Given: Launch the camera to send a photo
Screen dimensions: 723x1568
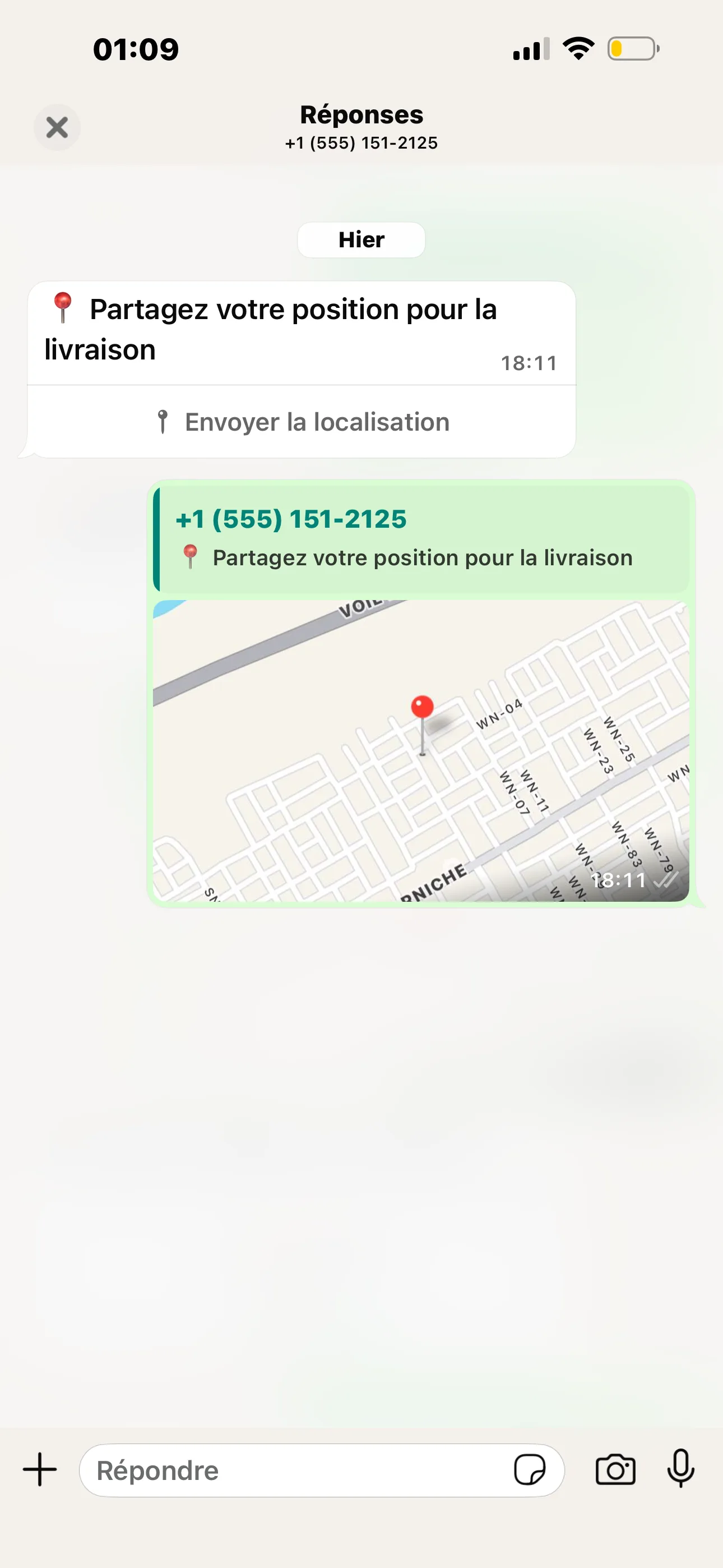Looking at the screenshot, I should pyautogui.click(x=615, y=1470).
